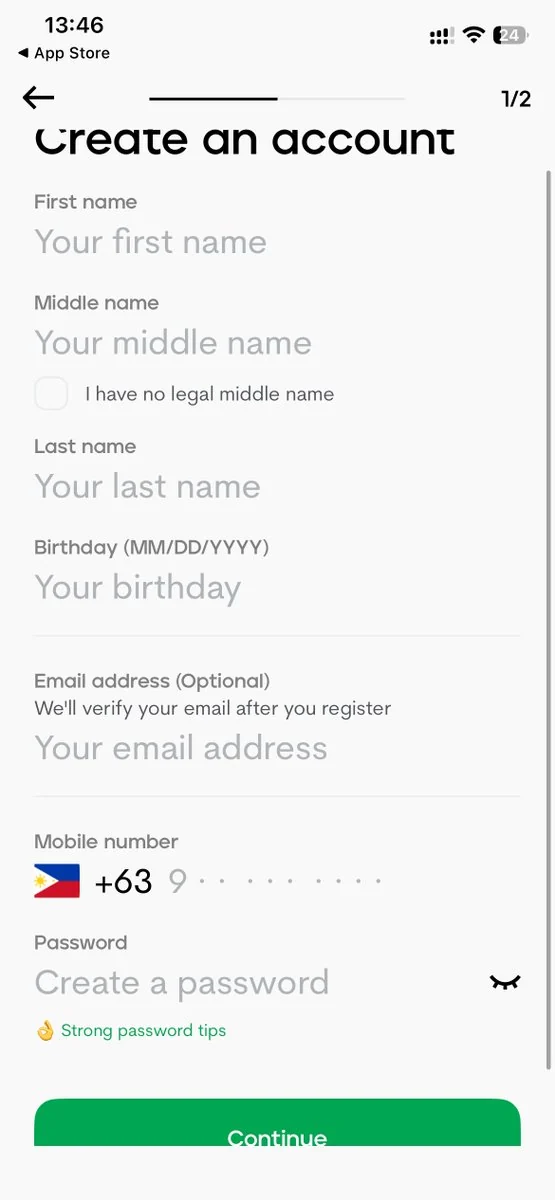
Task: Open Strong password tips
Action: tap(131, 1030)
